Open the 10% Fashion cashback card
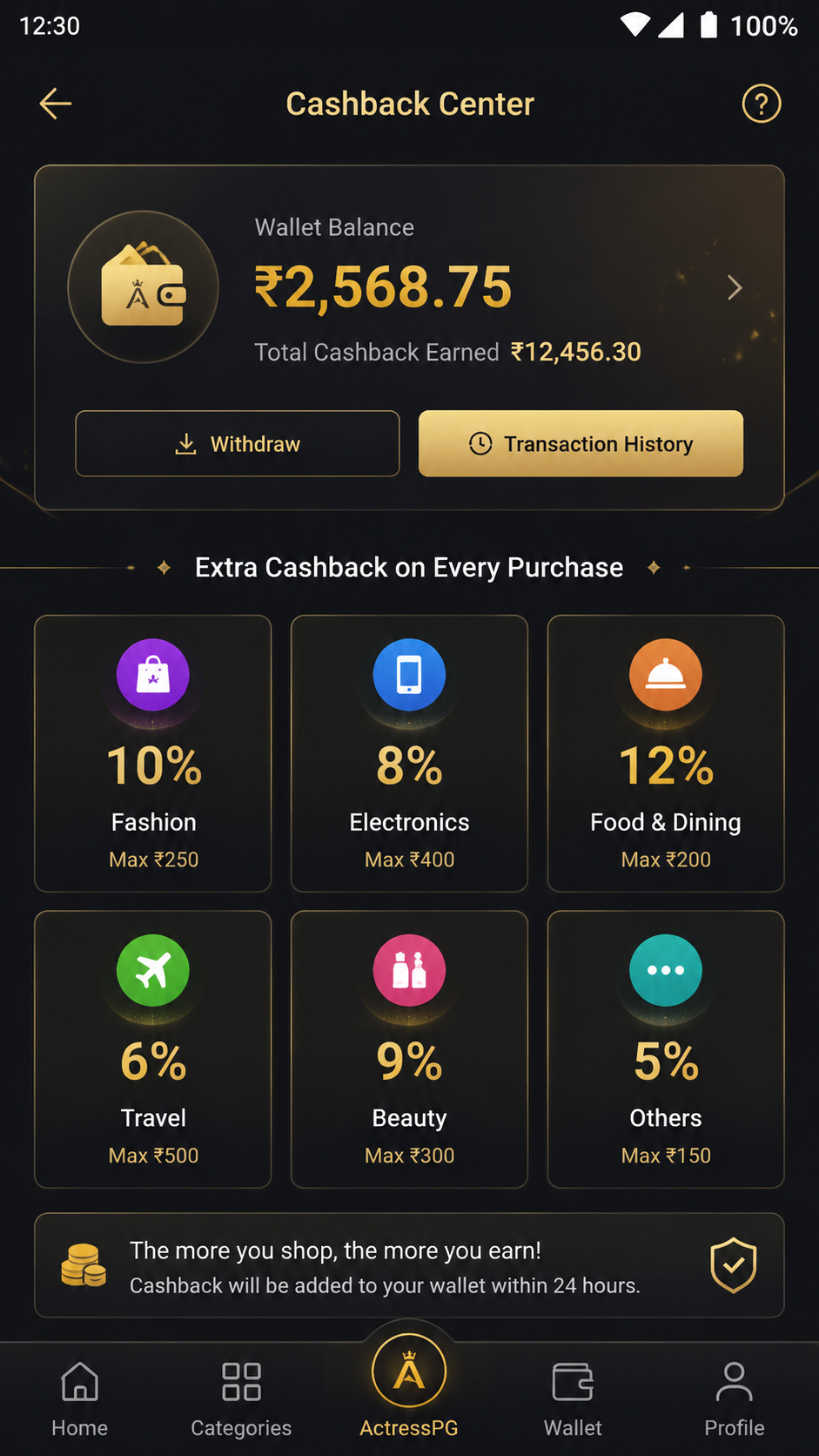 153,753
